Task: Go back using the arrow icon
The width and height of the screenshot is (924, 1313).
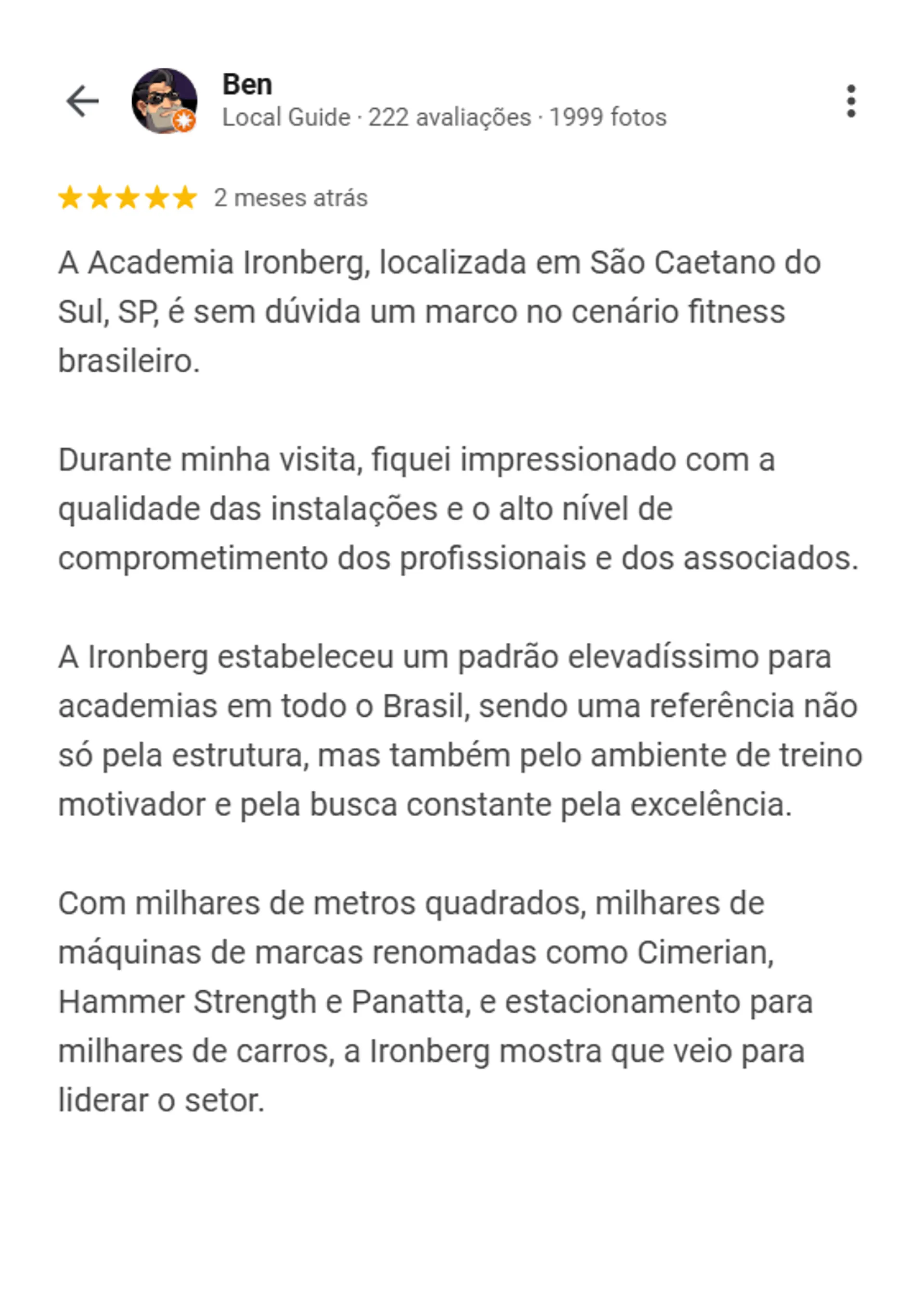Action: point(83,101)
